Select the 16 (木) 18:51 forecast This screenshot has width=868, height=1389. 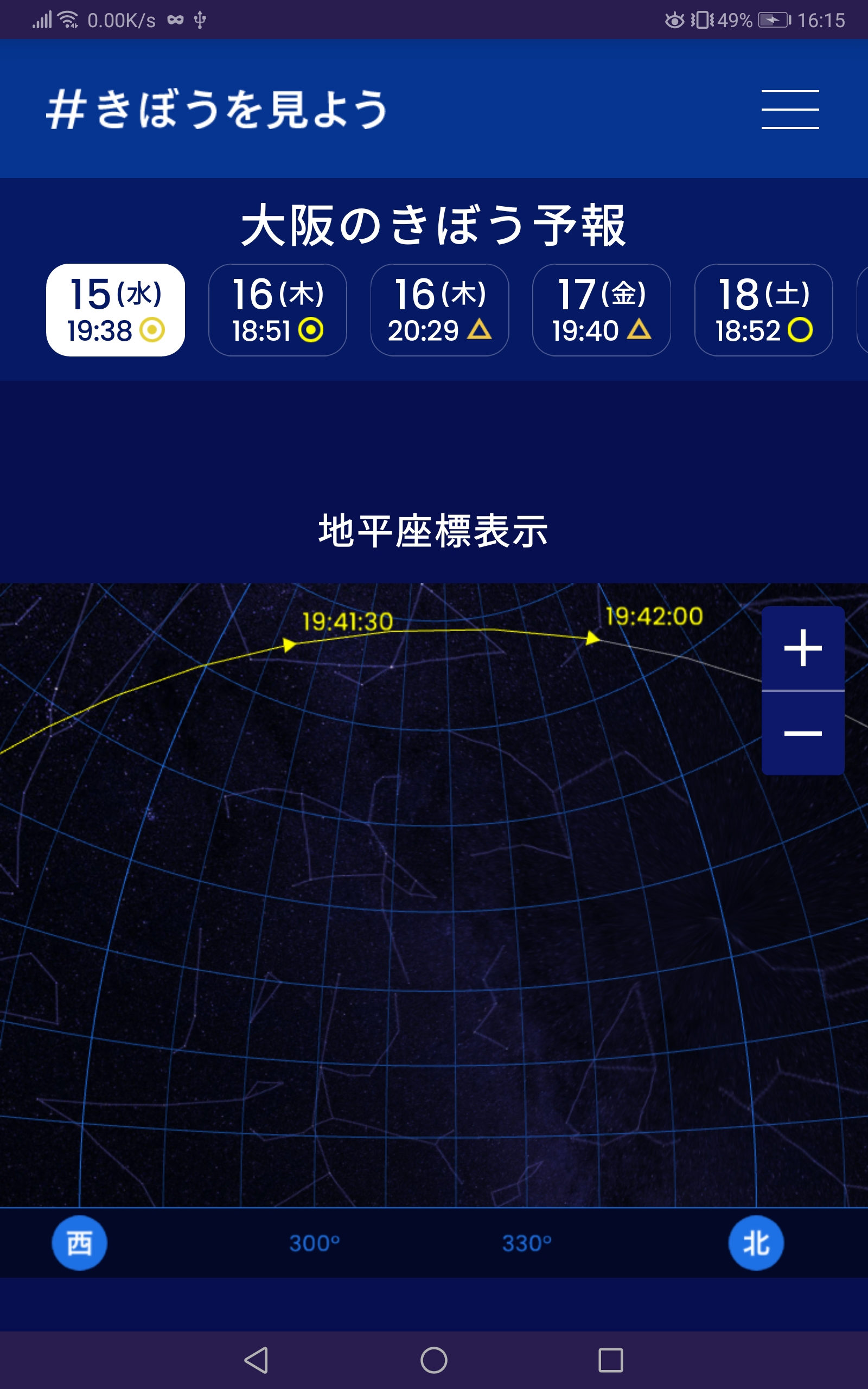277,310
